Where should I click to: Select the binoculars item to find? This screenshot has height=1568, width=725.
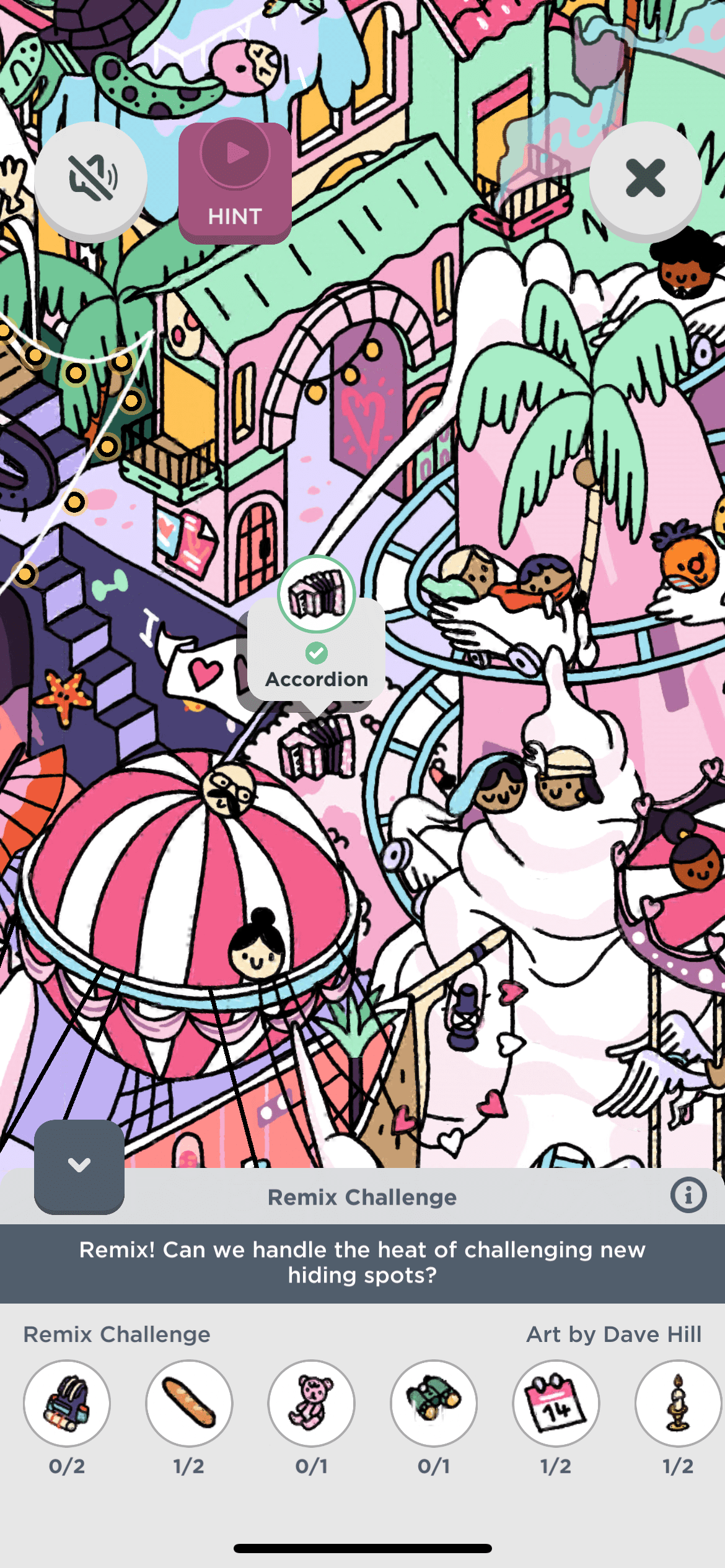click(x=434, y=1403)
